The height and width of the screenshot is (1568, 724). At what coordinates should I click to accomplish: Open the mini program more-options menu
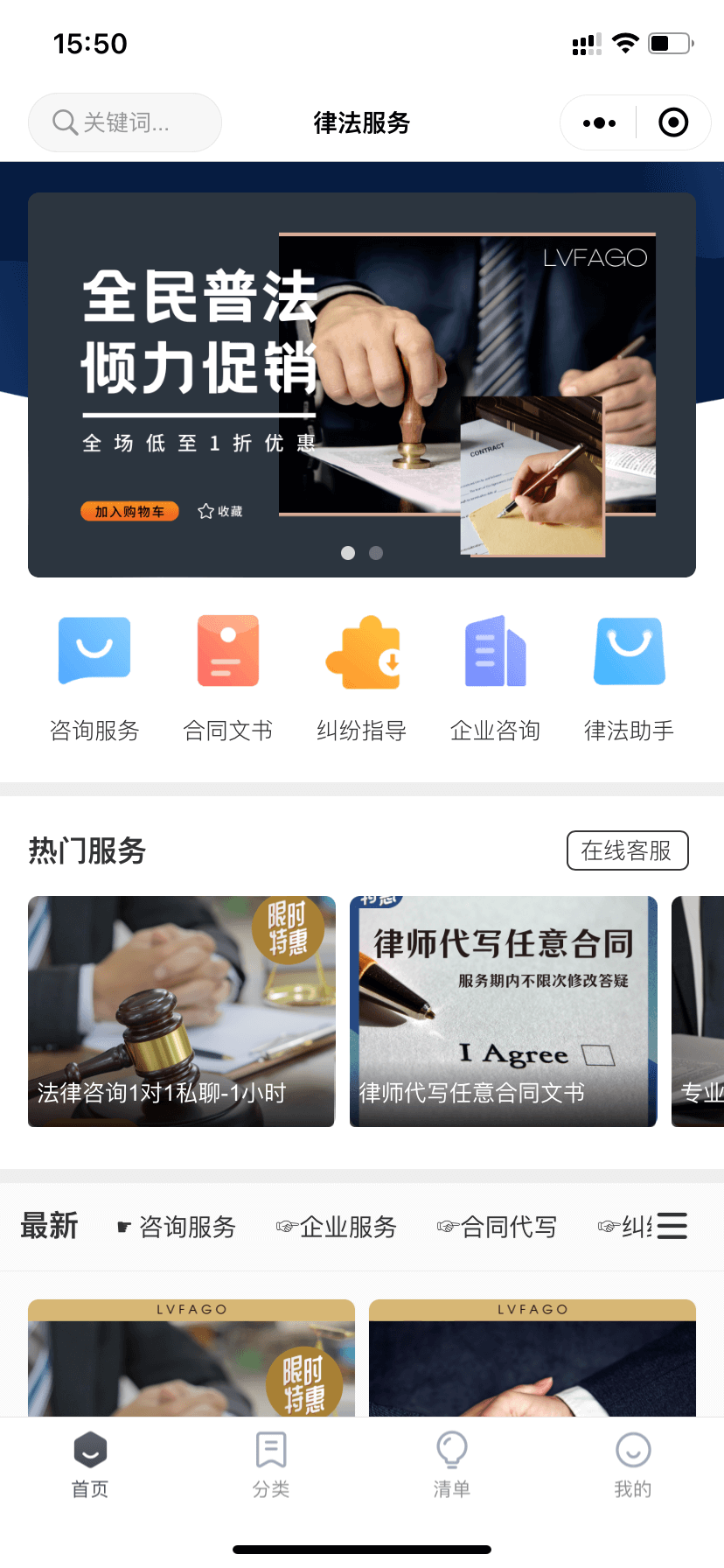pos(599,122)
